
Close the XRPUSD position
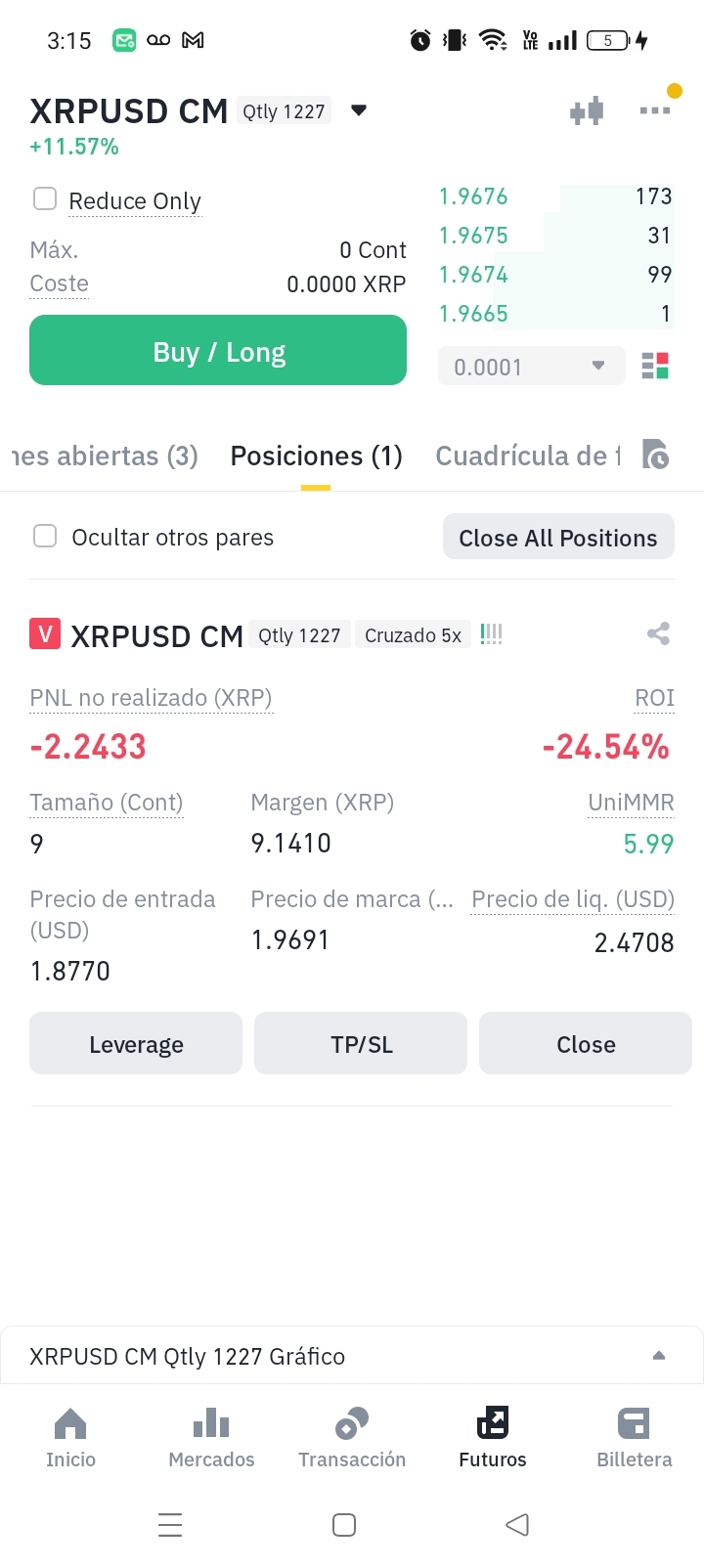click(x=586, y=1043)
